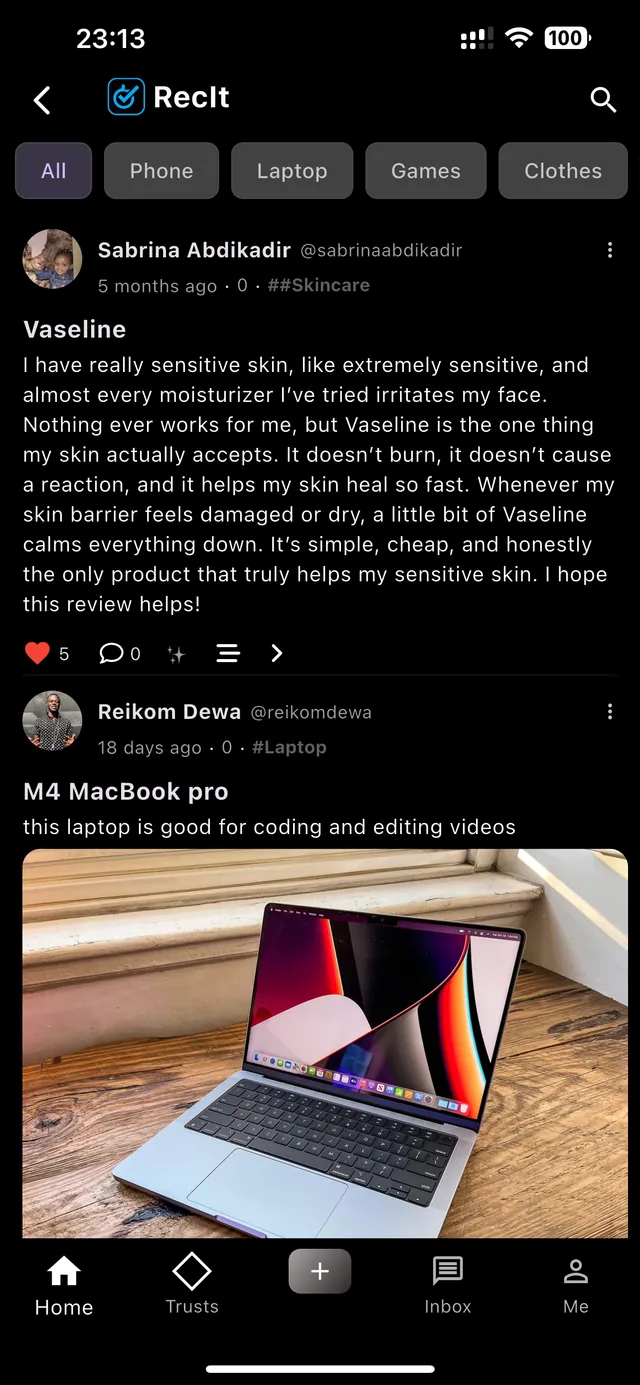The width and height of the screenshot is (640, 1385).
Task: Tap the sparkle icon under Vaseline review
Action: (x=176, y=655)
